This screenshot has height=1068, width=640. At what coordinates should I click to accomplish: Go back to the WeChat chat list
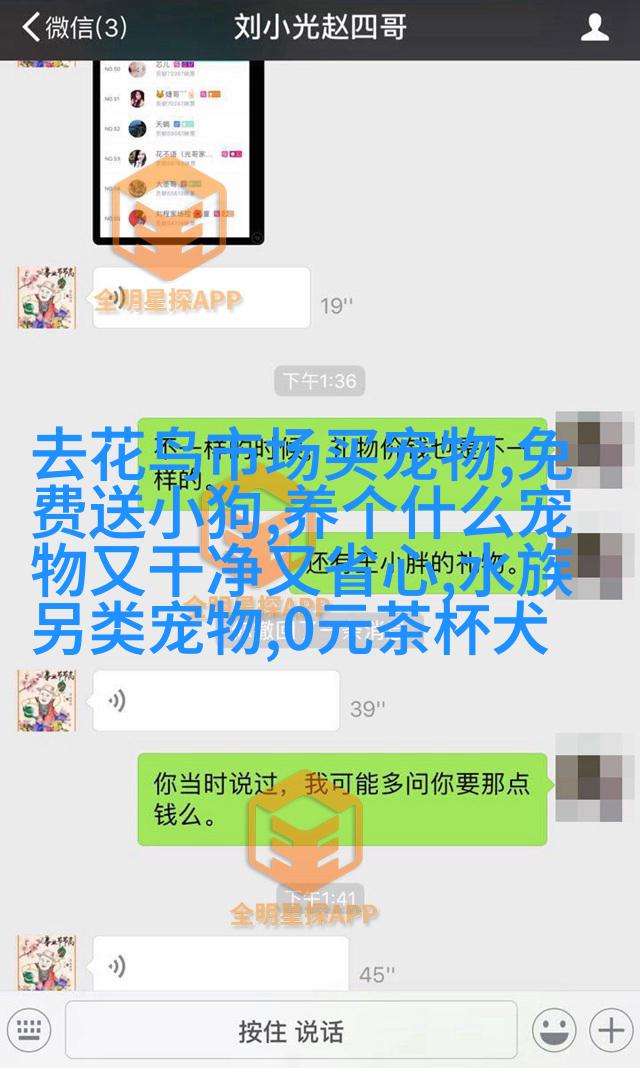tap(72, 27)
